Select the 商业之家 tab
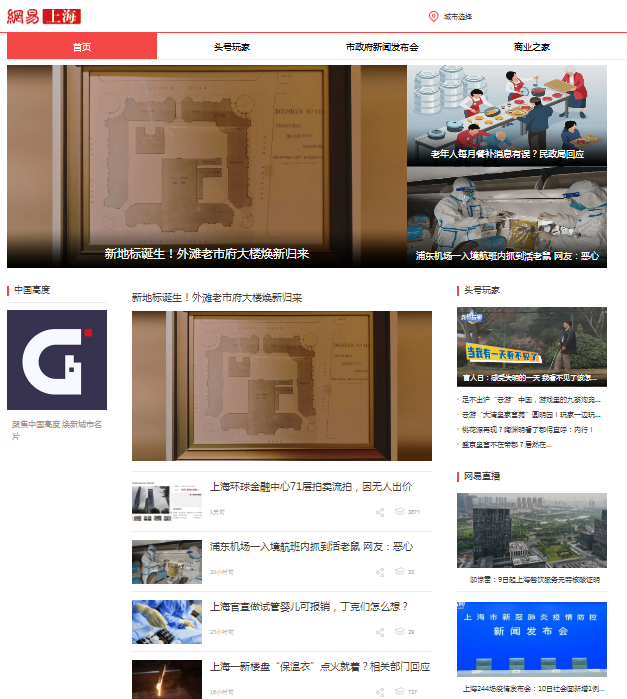627x699 pixels. pyautogui.click(x=531, y=46)
